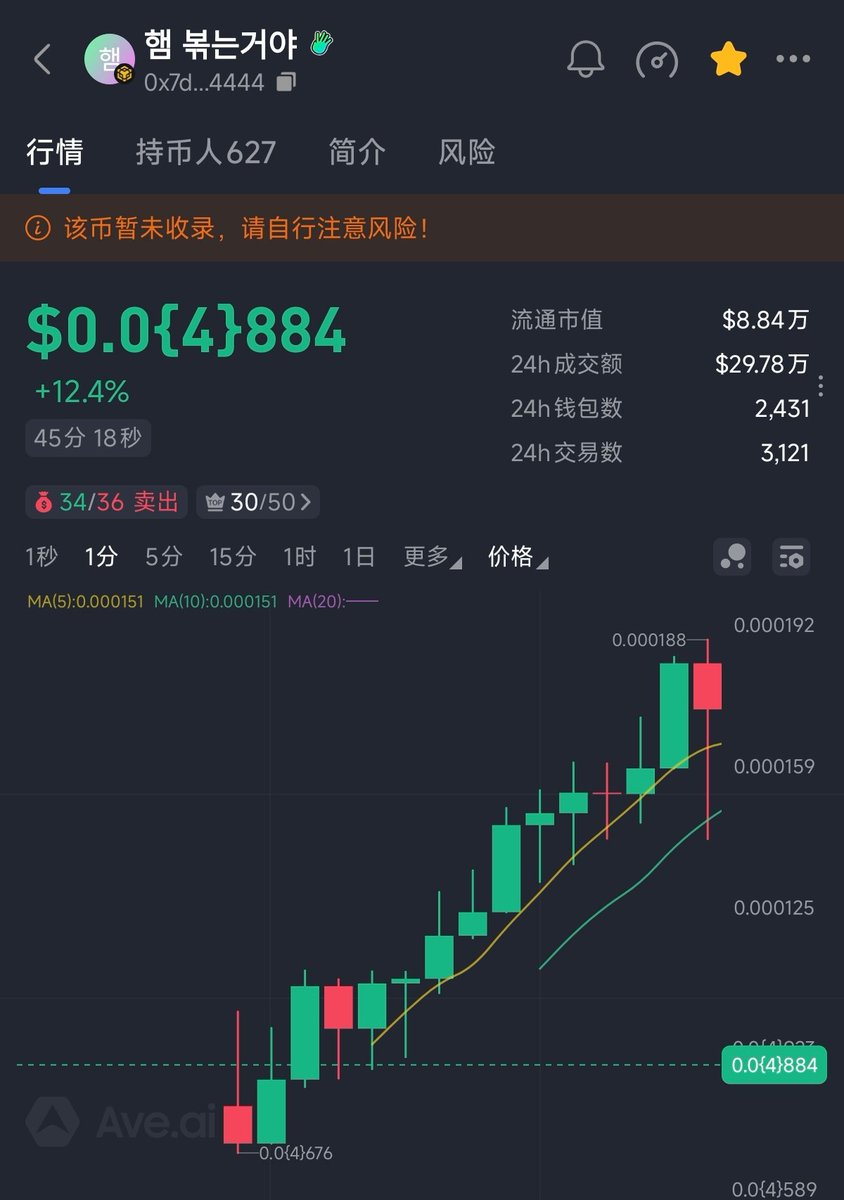Select the 1时 chart interval
844x1200 pixels.
coord(299,557)
